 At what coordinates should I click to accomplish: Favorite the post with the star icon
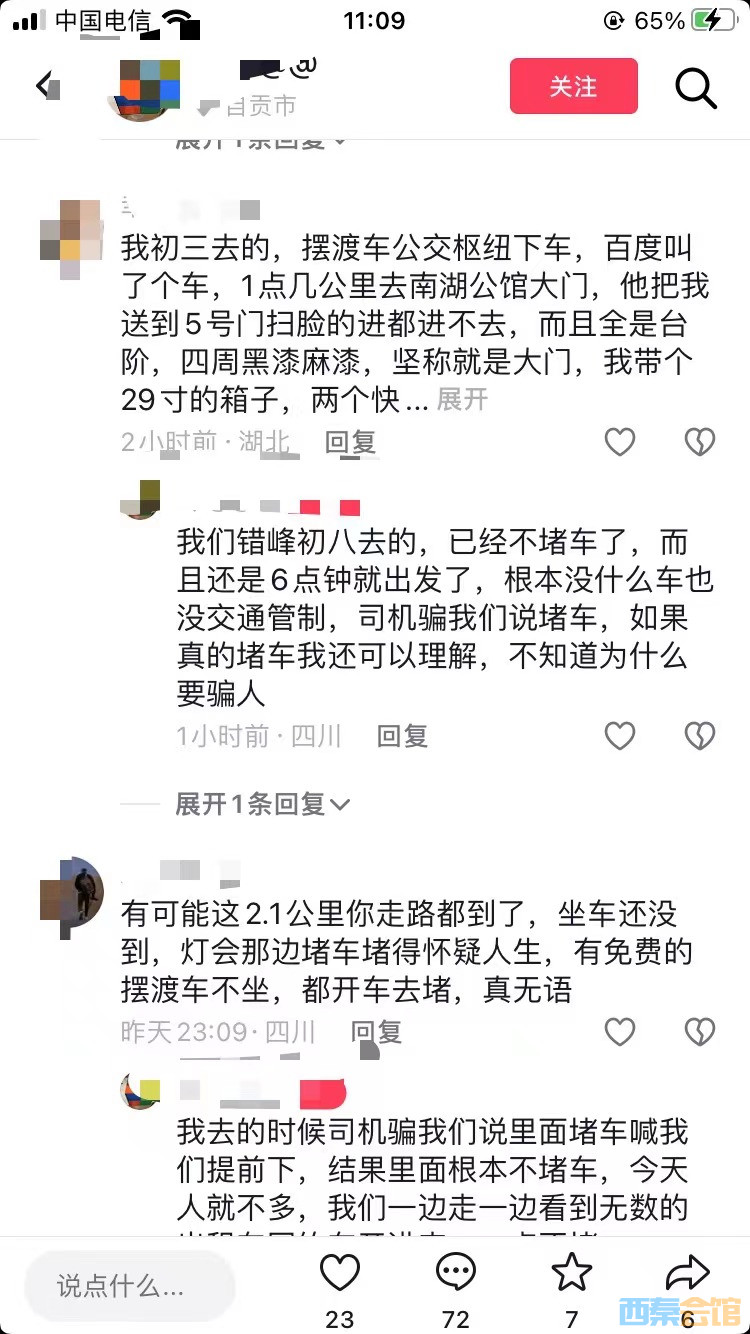[571, 1274]
